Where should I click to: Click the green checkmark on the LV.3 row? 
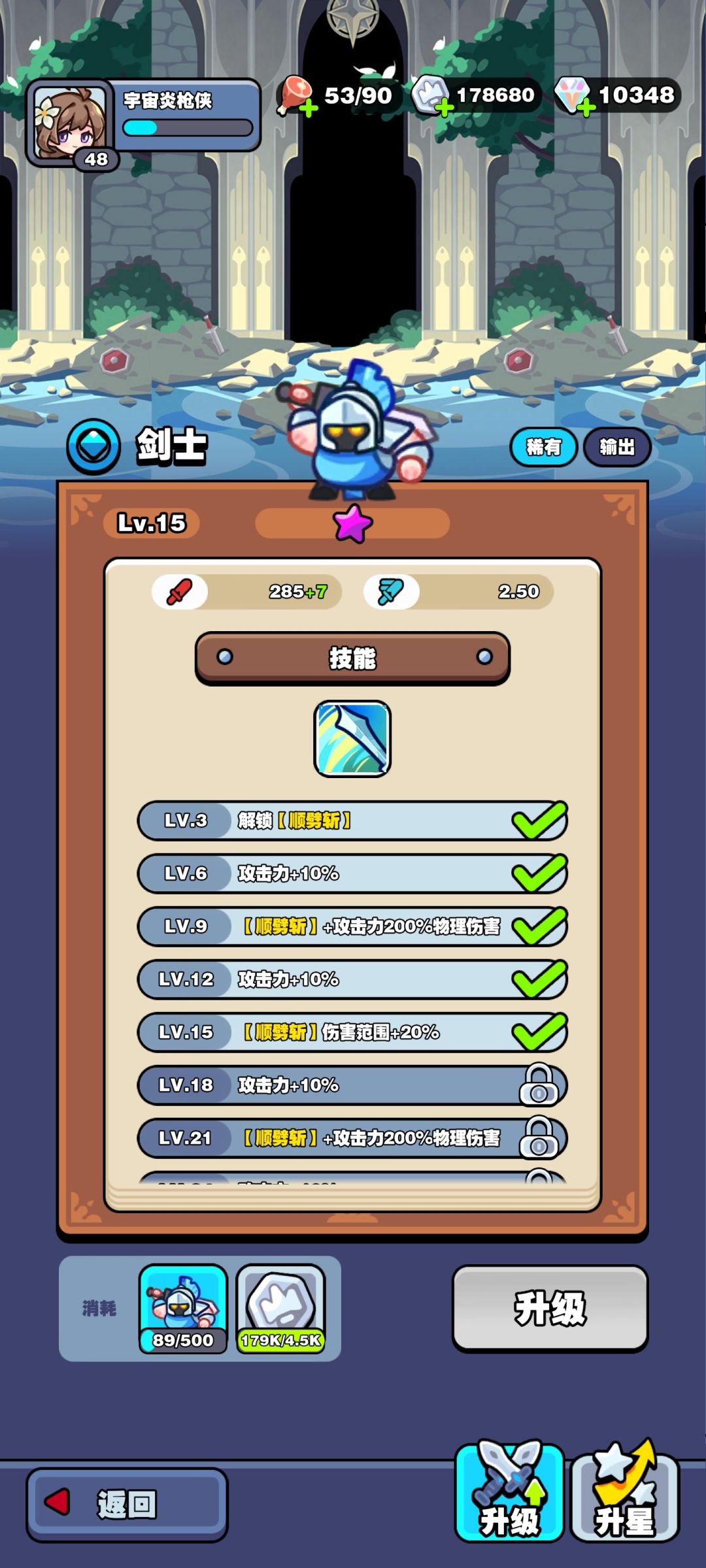point(539,821)
